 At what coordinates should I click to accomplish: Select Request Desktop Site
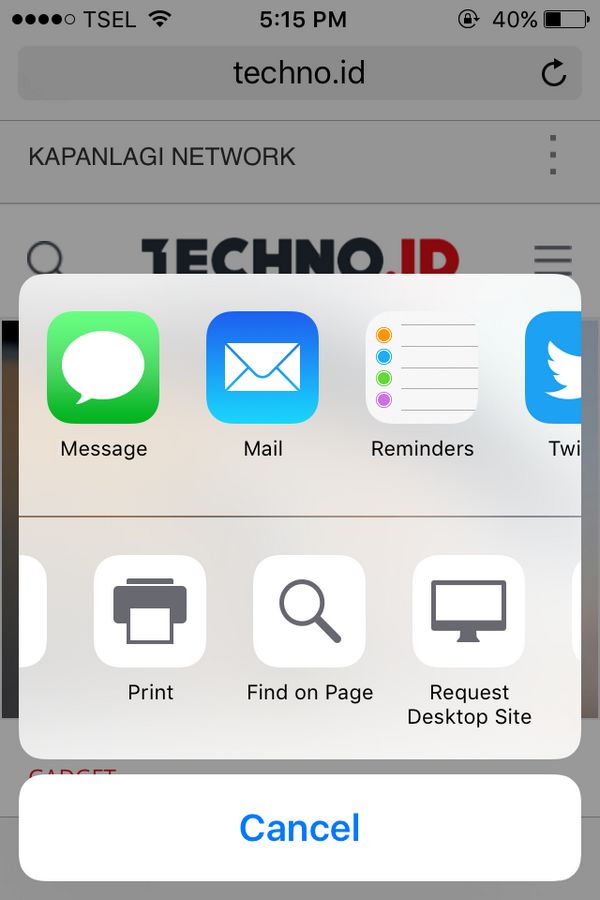469,611
